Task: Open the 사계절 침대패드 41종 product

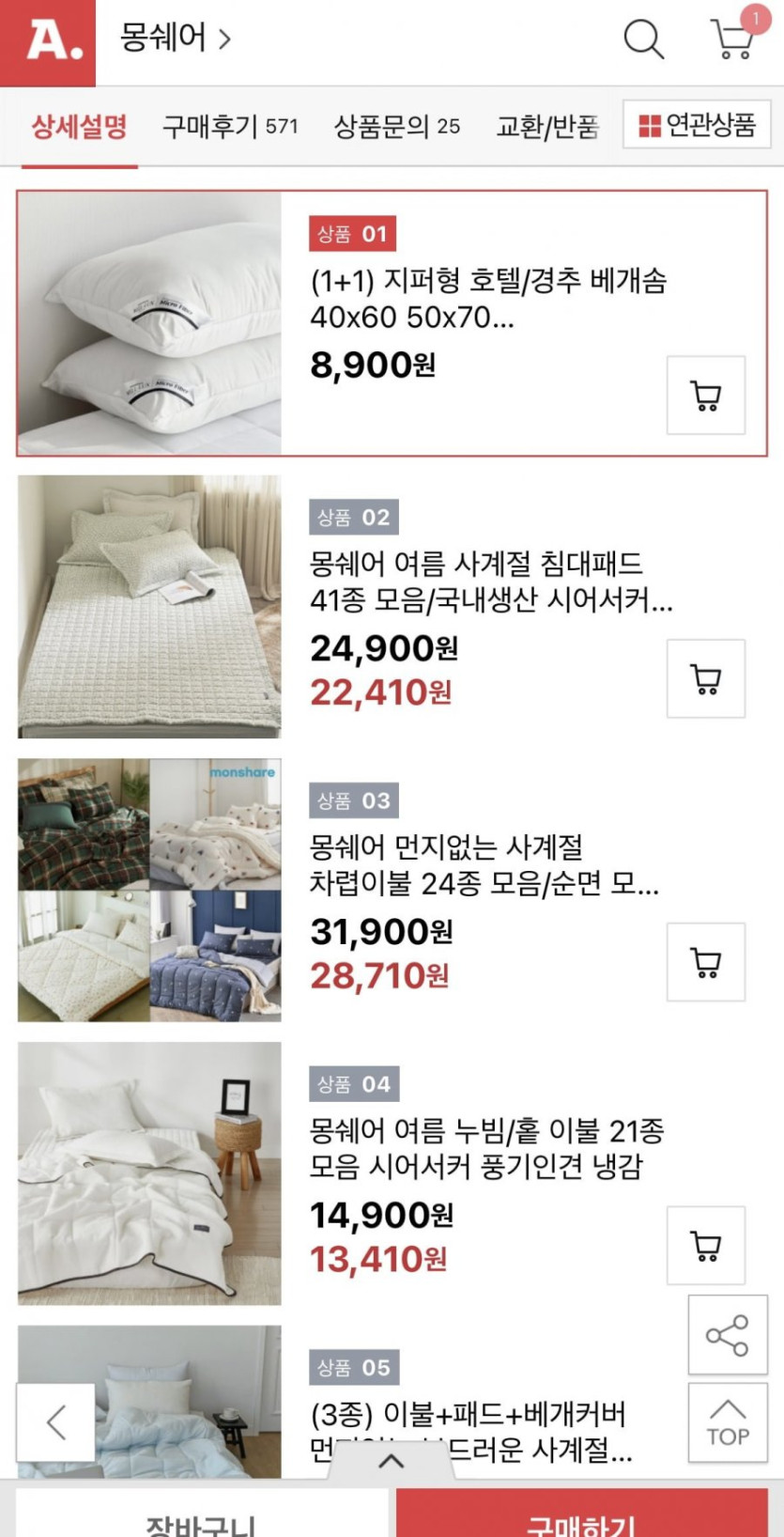Action: pos(490,582)
